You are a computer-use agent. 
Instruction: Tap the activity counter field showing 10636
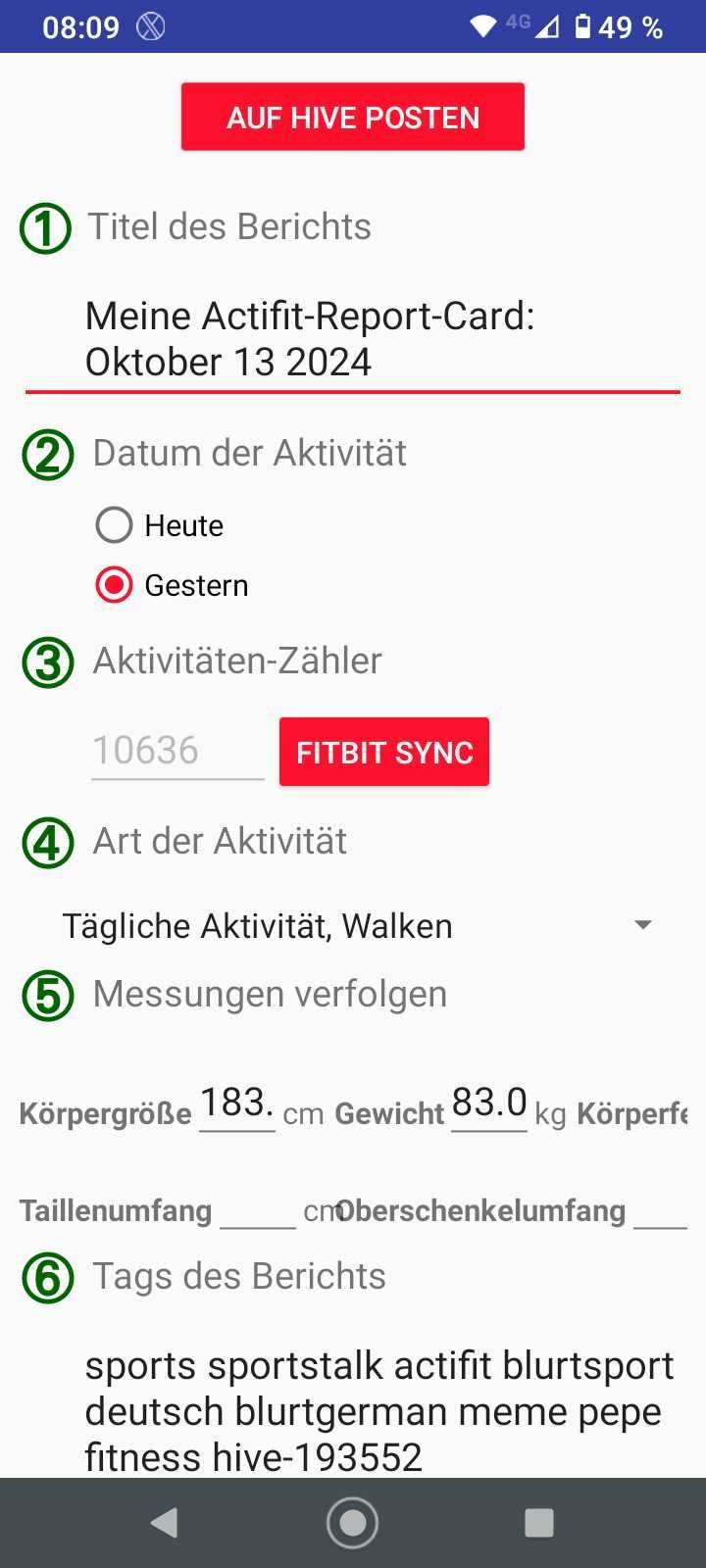coord(177,751)
